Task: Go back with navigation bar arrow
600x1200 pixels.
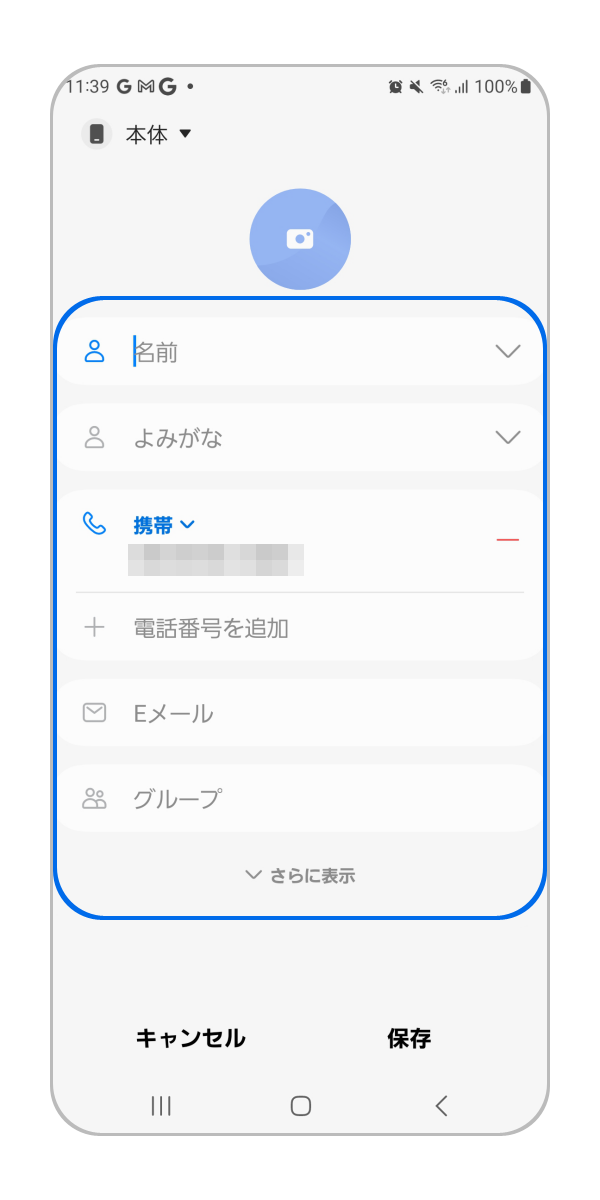Action: coord(441,1105)
